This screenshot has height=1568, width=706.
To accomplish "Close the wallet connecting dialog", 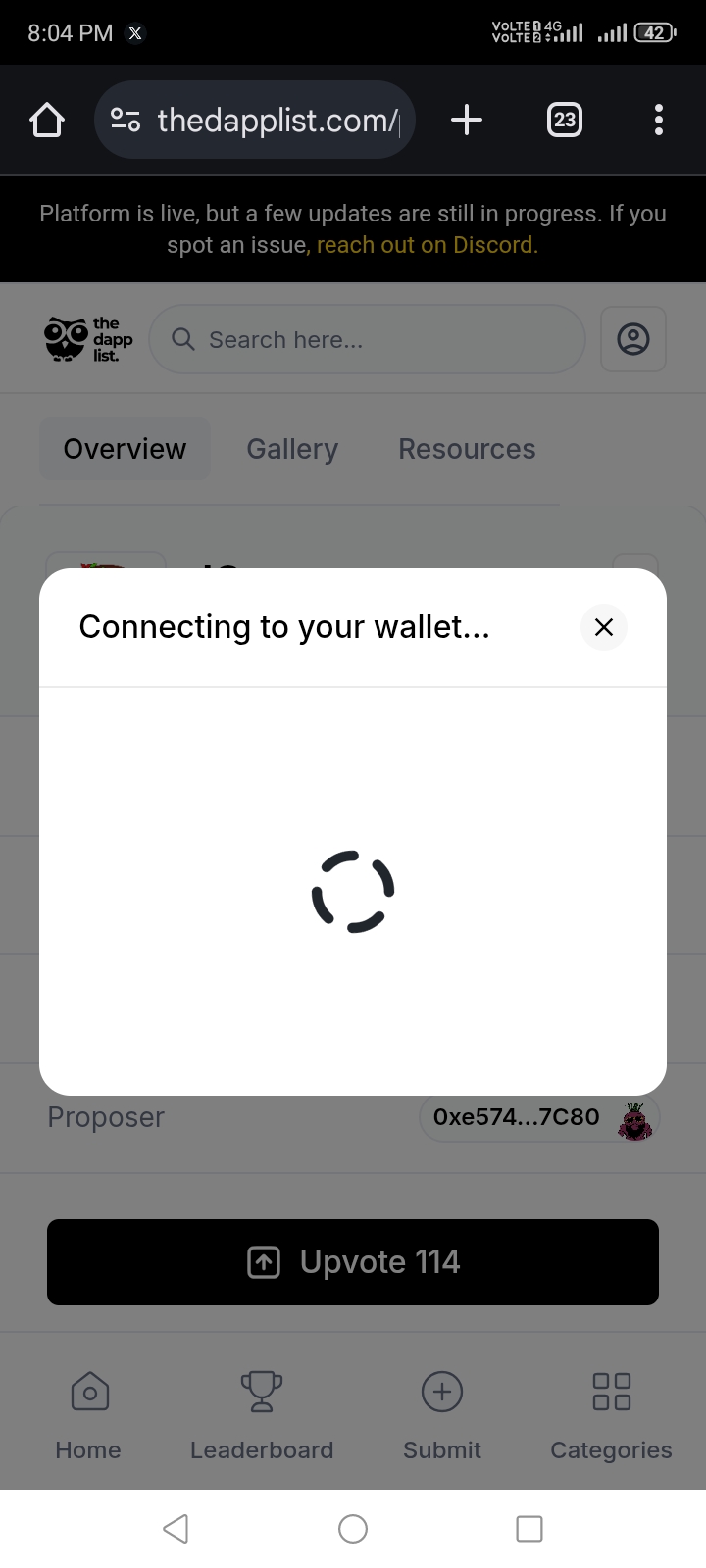I will click(604, 627).
